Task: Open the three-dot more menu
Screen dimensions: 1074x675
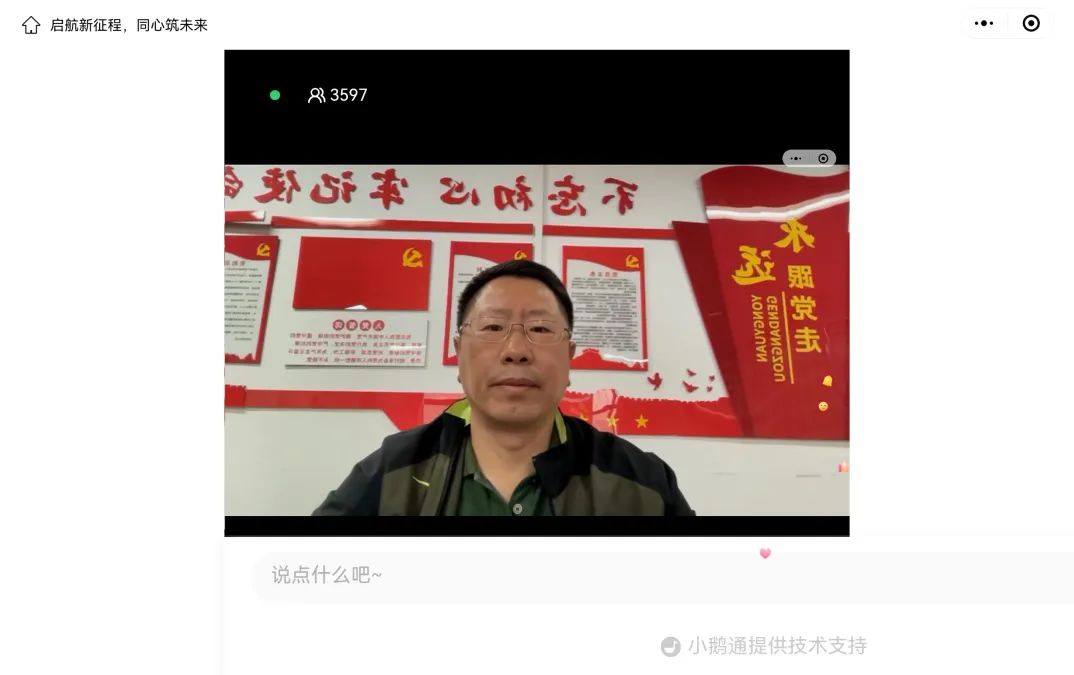Action: pyautogui.click(x=984, y=23)
